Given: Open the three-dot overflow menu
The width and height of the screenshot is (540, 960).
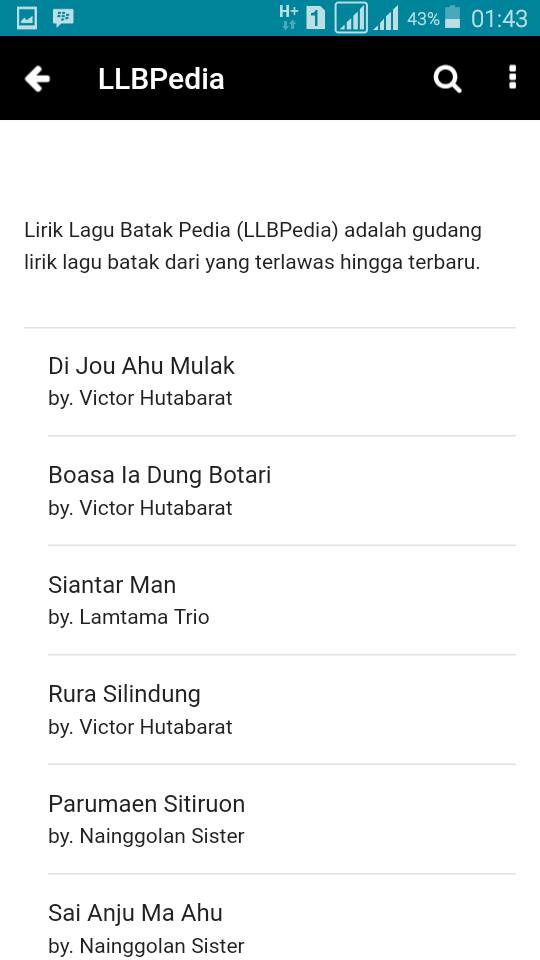Looking at the screenshot, I should click(x=512, y=78).
